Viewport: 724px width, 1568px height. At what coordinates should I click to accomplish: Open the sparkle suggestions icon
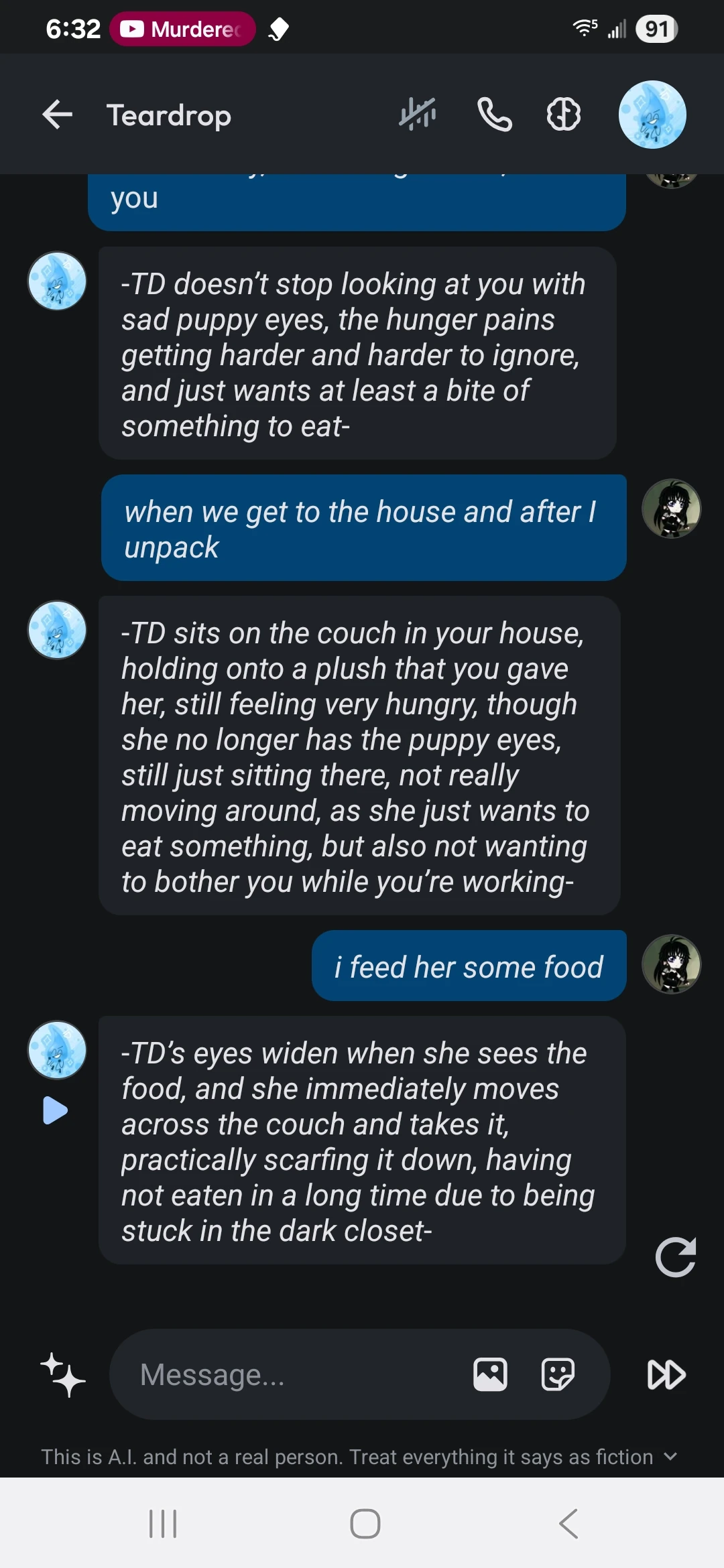[x=63, y=1375]
